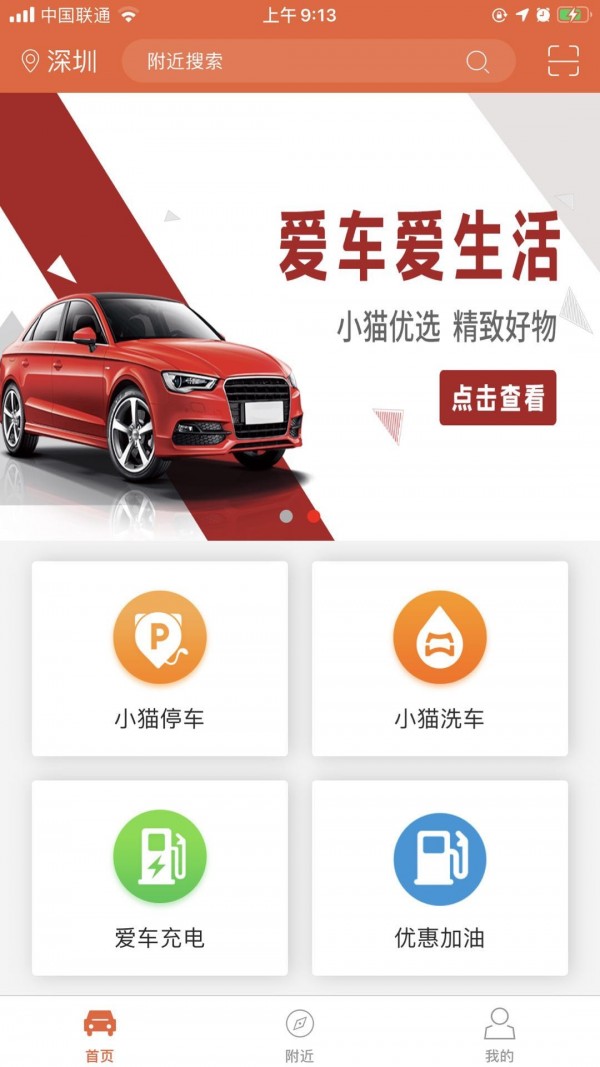Select the 优惠加油 fuel discount card
Image resolution: width=600 pixels, height=1067 pixels.
(x=440, y=878)
